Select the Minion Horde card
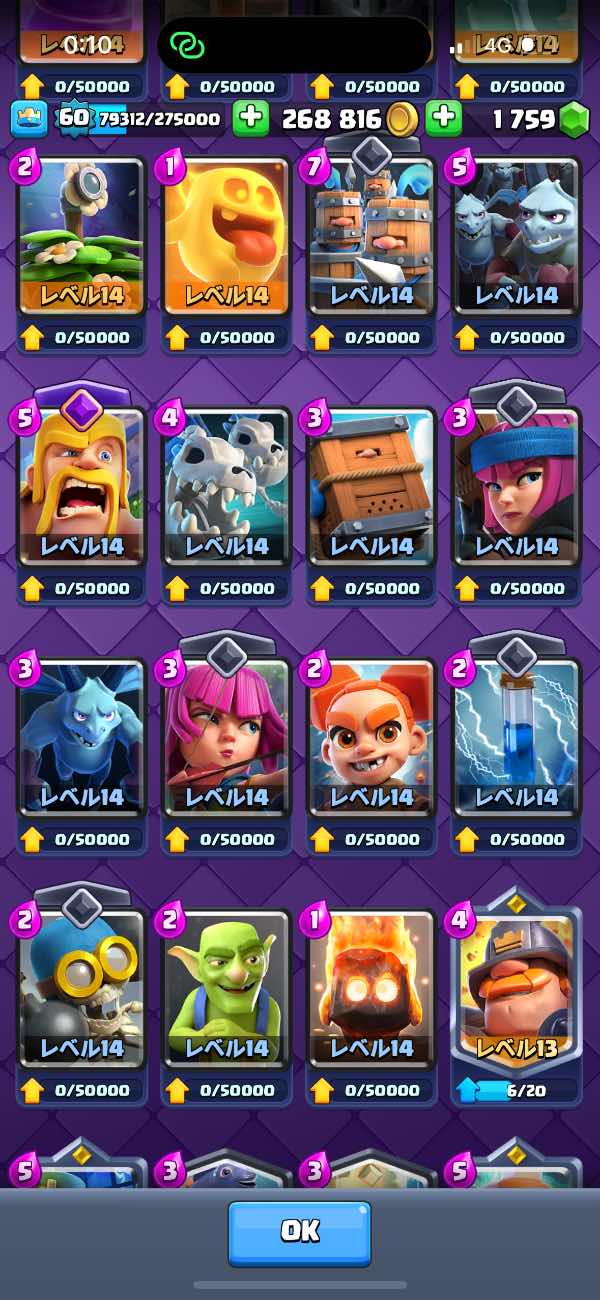Image resolution: width=600 pixels, height=1300 pixels. coord(516,235)
